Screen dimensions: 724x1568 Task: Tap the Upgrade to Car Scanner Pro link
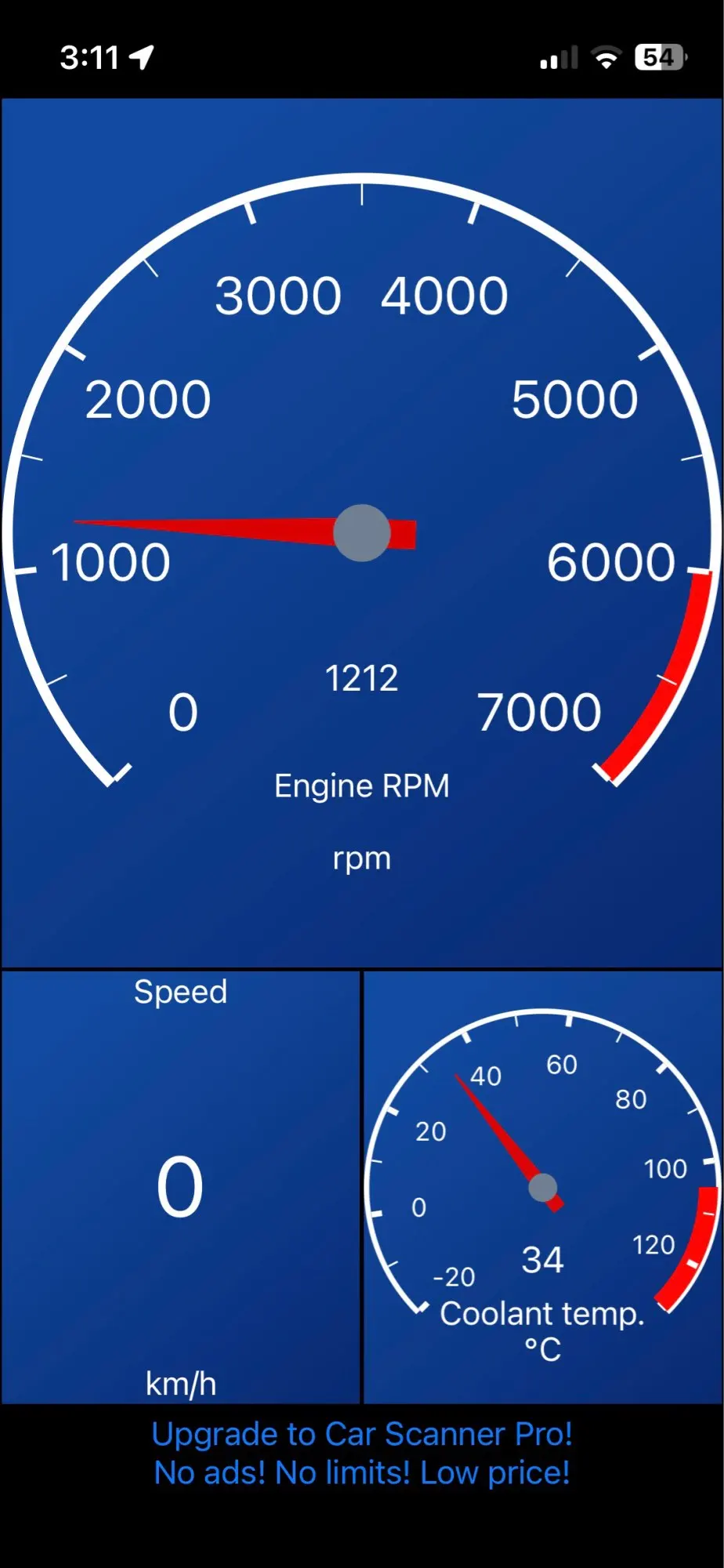(362, 1453)
